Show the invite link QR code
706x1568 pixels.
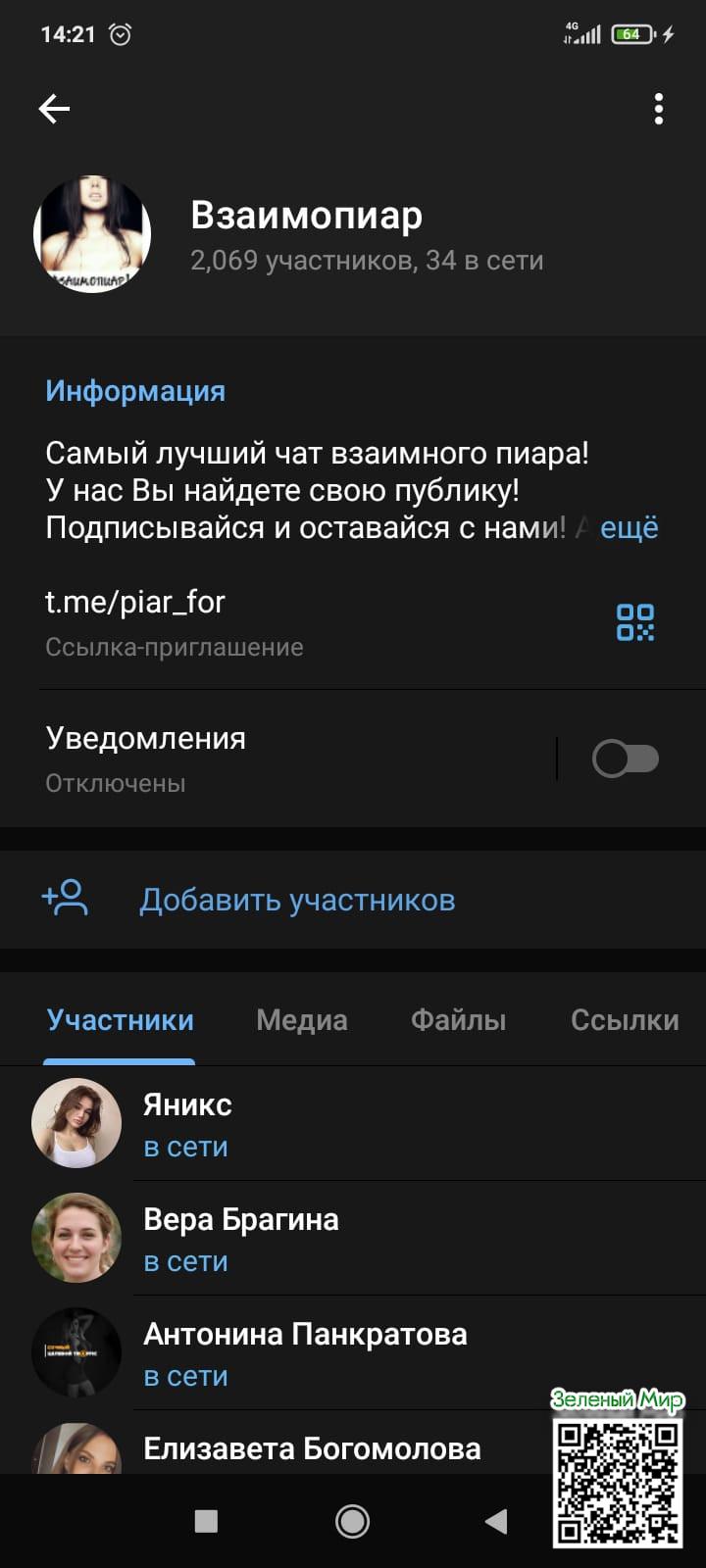[x=634, y=622]
